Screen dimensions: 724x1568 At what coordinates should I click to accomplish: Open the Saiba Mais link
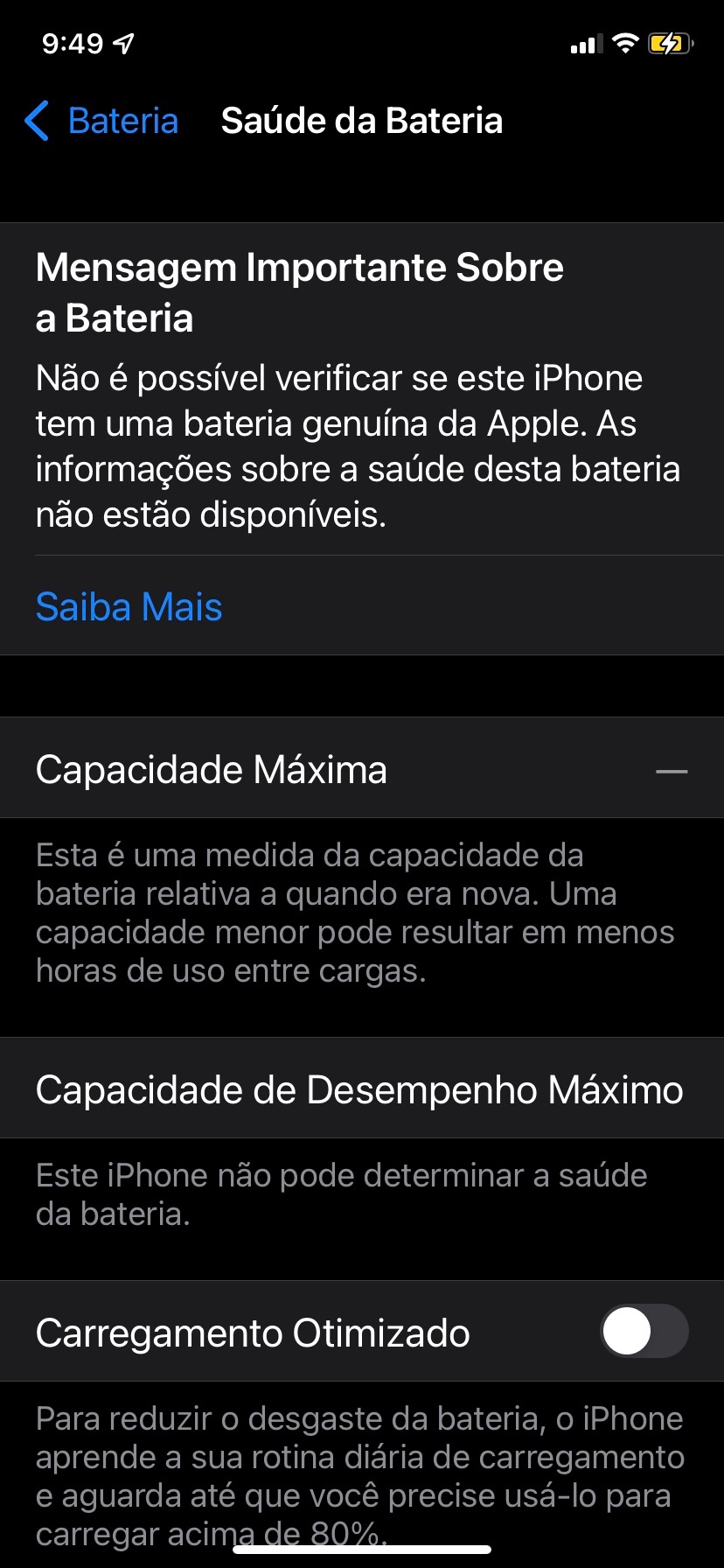click(x=129, y=607)
